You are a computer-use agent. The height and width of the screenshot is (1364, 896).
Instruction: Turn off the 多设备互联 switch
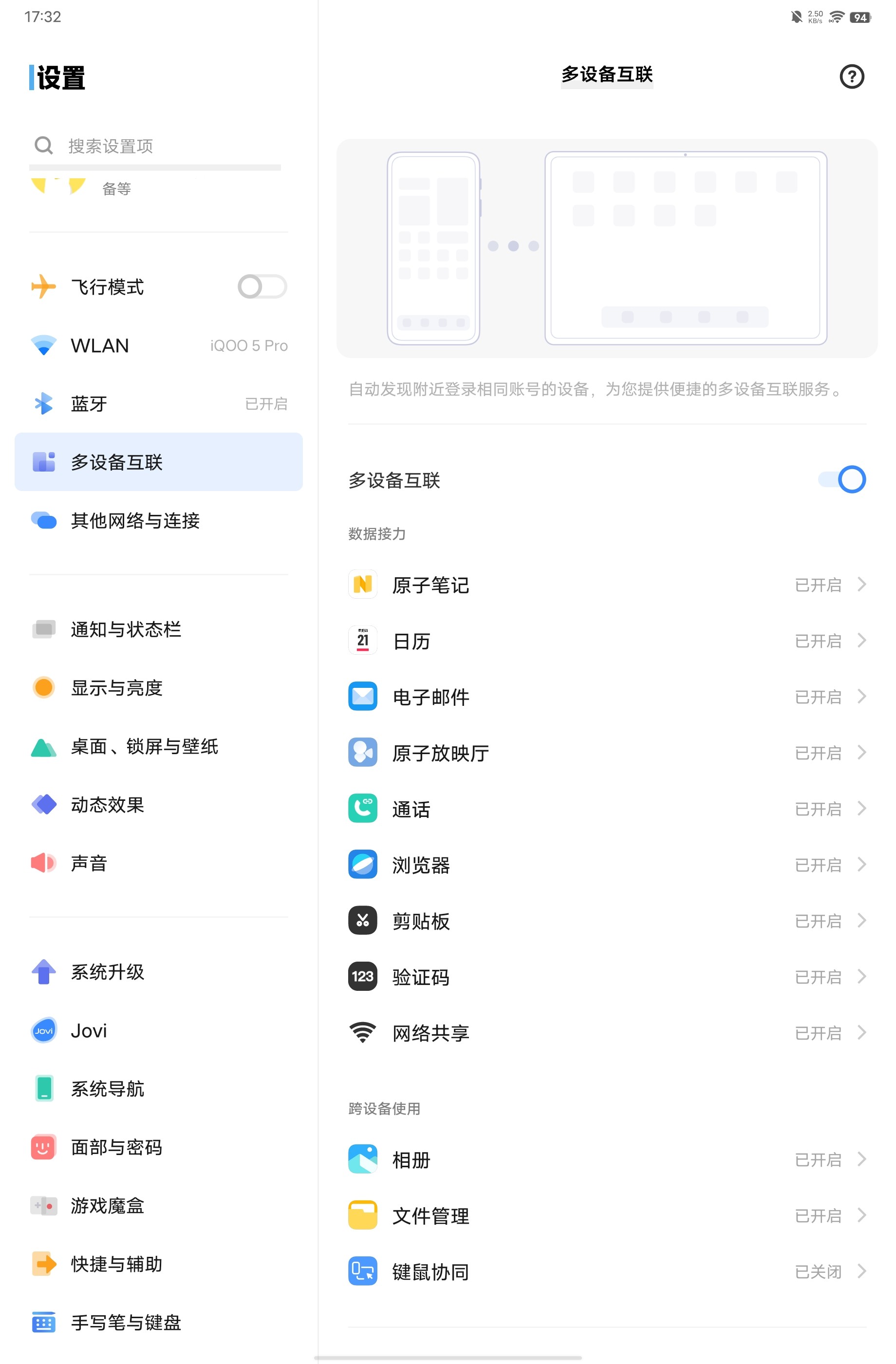(x=841, y=480)
